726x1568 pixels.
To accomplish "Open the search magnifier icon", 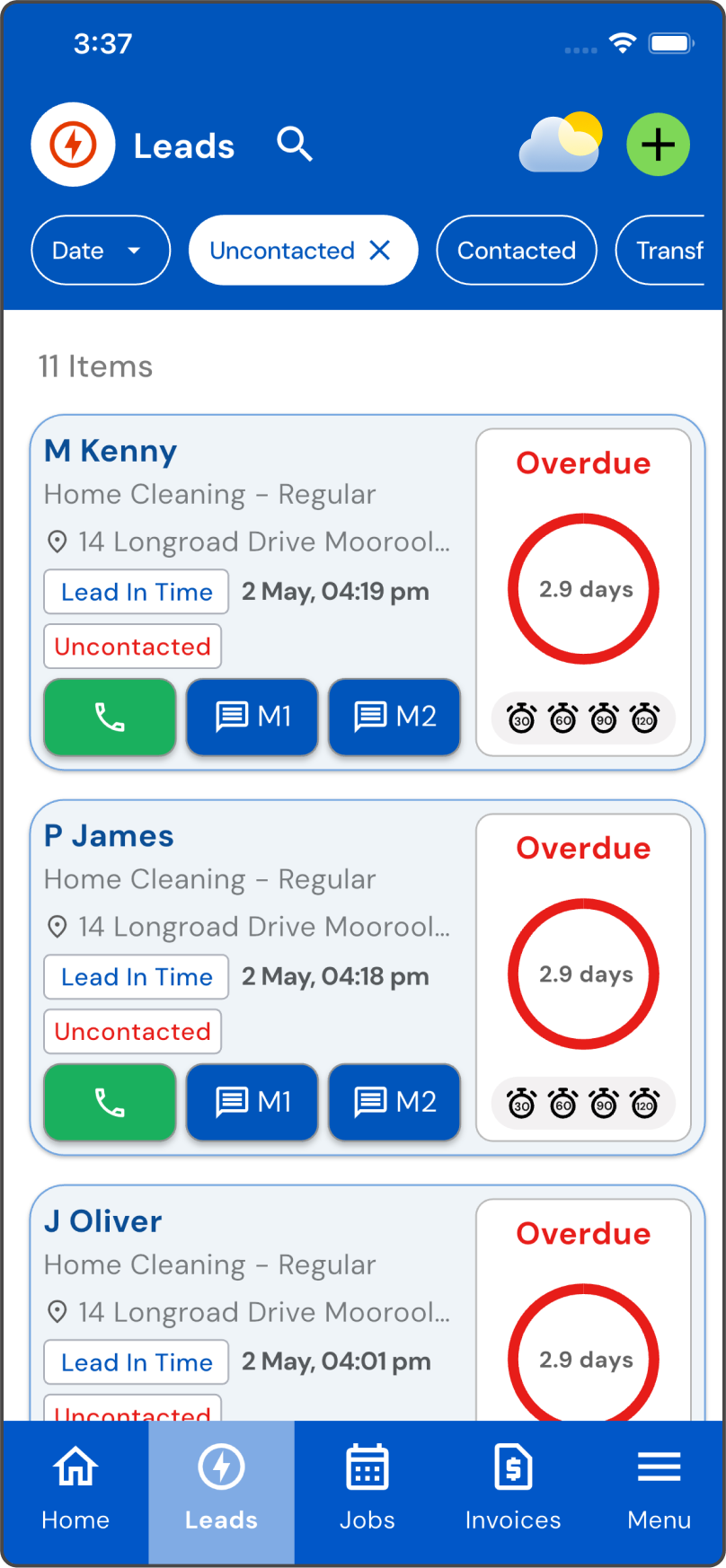I will (295, 144).
